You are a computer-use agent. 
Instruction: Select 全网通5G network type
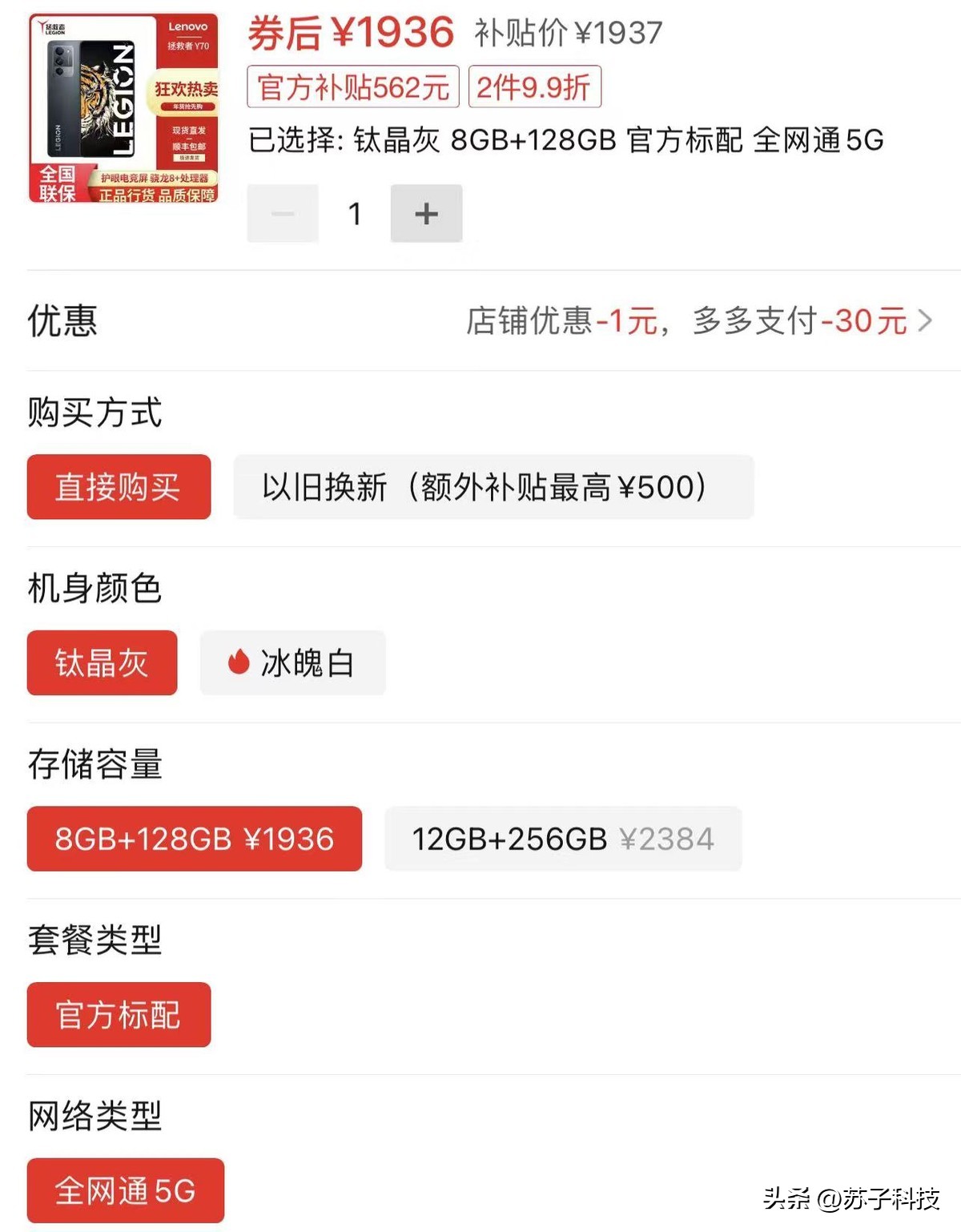(x=124, y=1191)
